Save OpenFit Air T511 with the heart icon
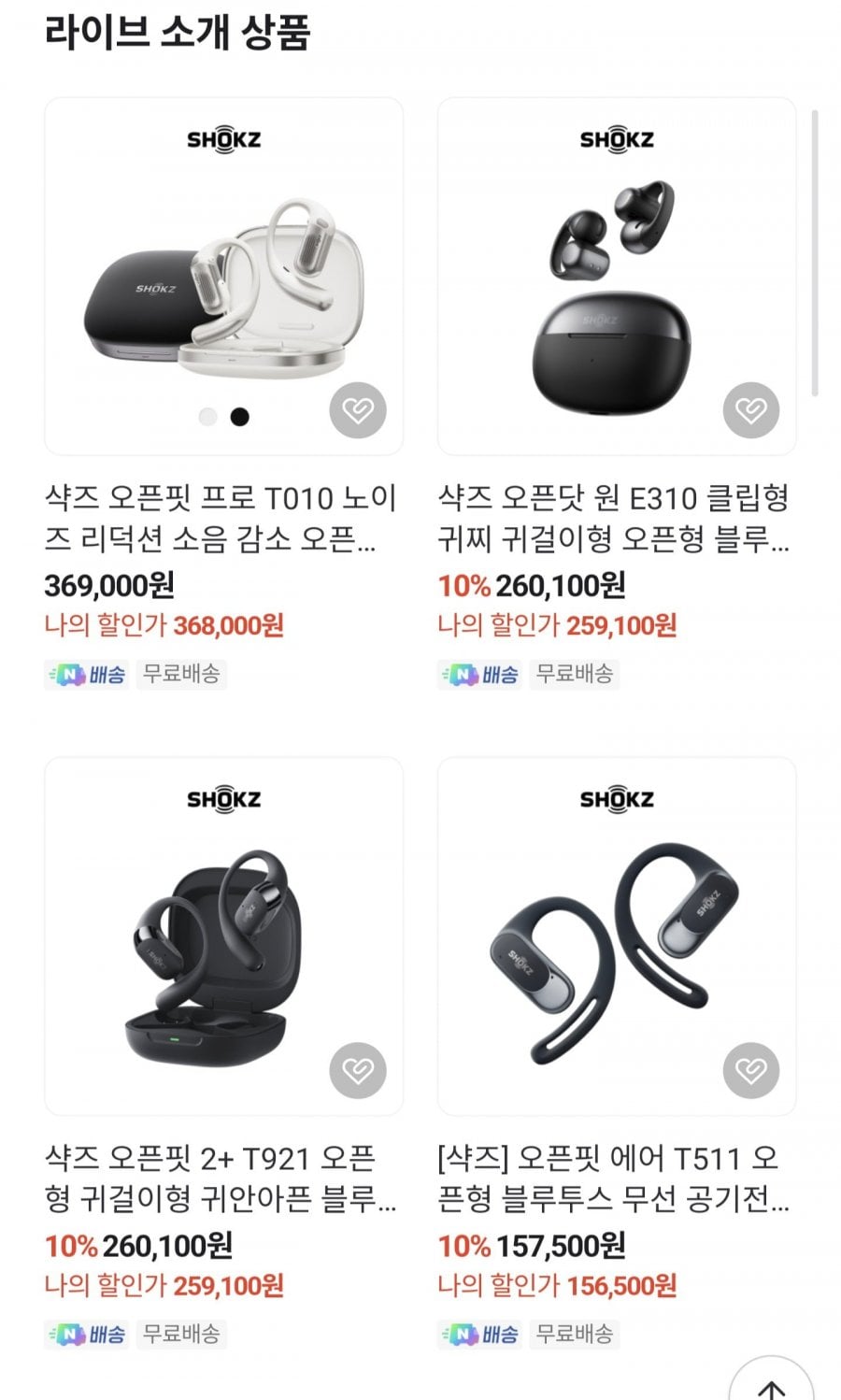The height and width of the screenshot is (1400, 841). pyautogui.click(x=751, y=1070)
